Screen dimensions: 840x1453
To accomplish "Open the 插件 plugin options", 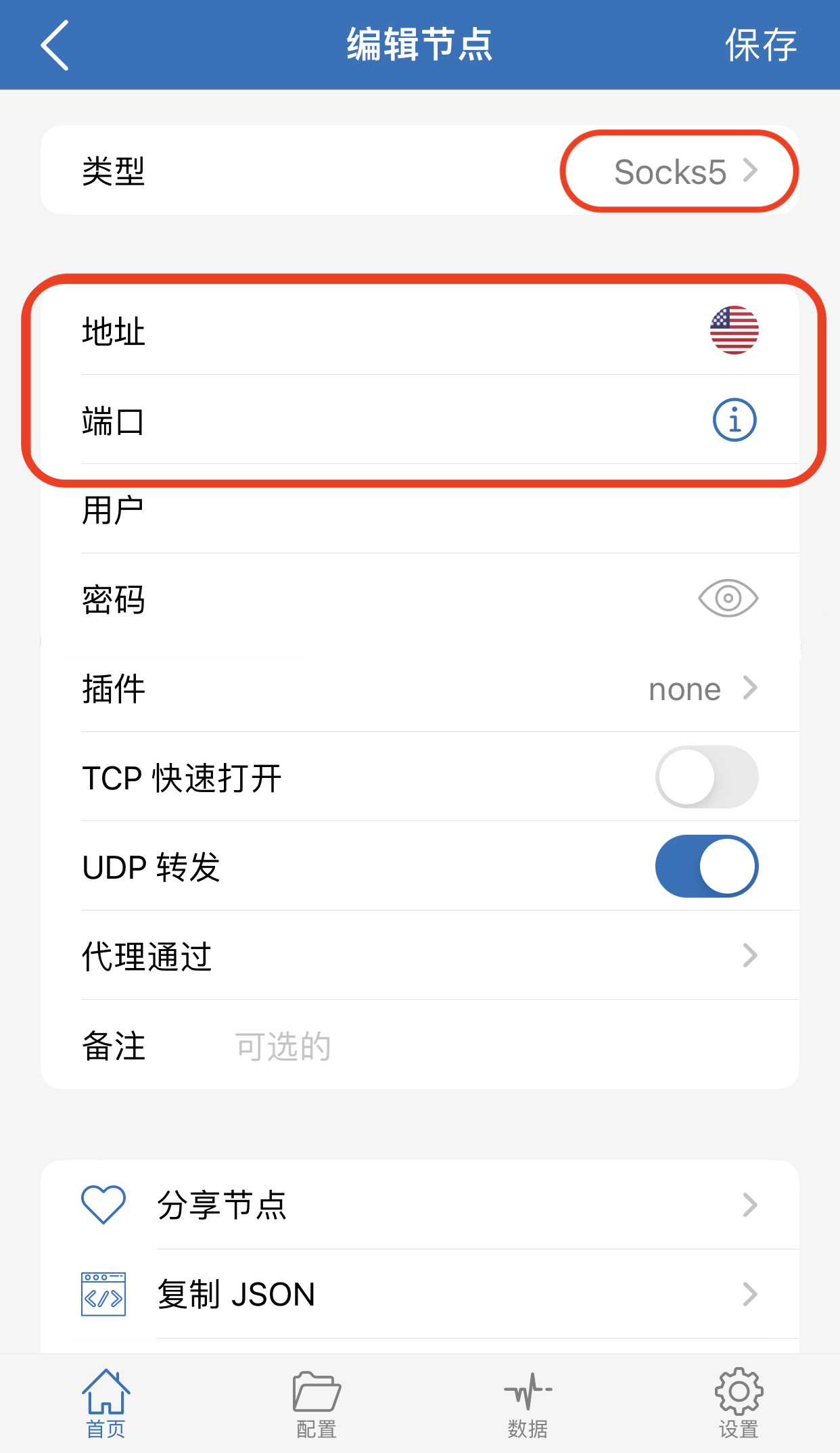I will pos(420,688).
